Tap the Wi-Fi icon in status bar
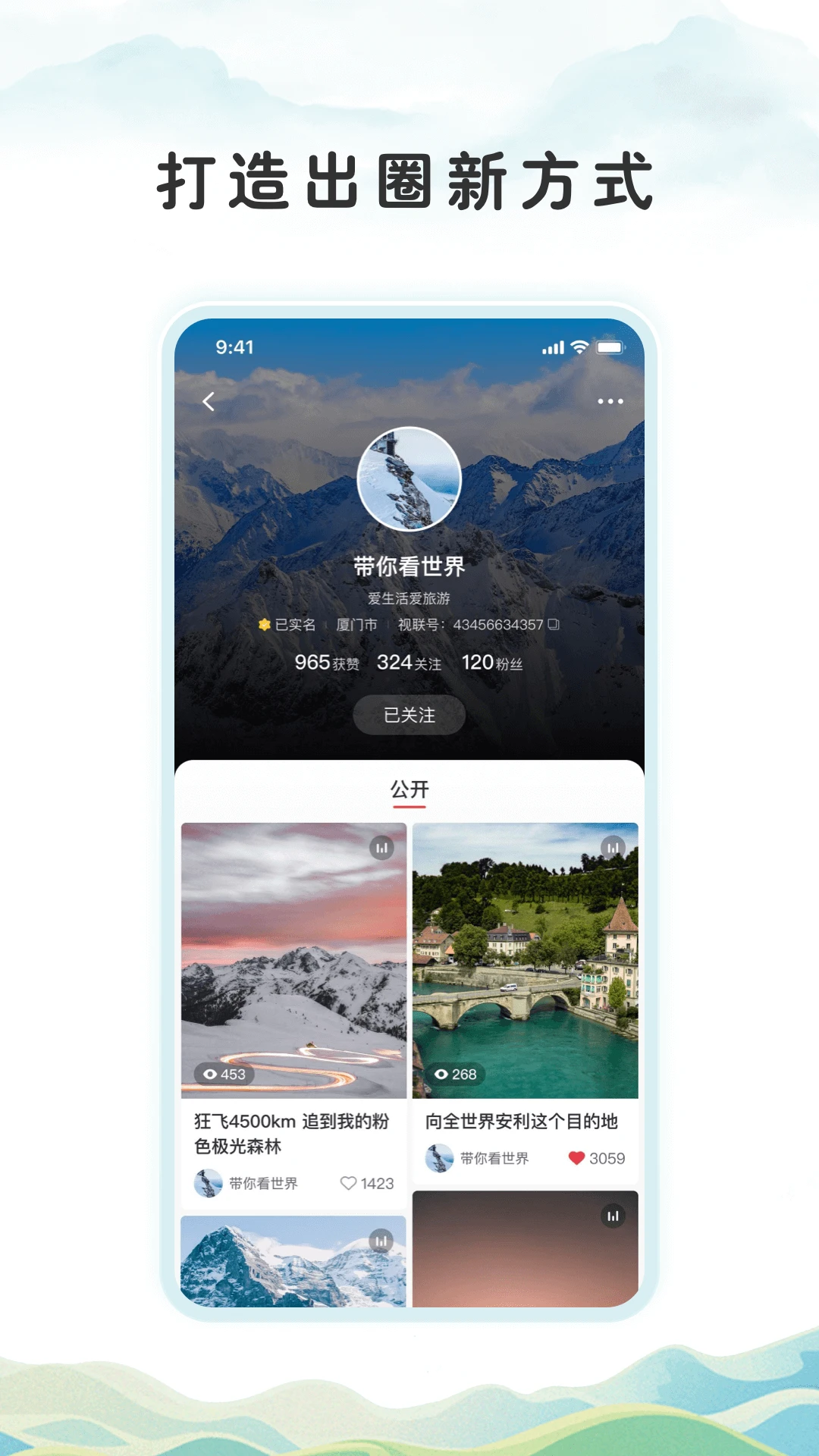Viewport: 819px width, 1456px height. [576, 346]
